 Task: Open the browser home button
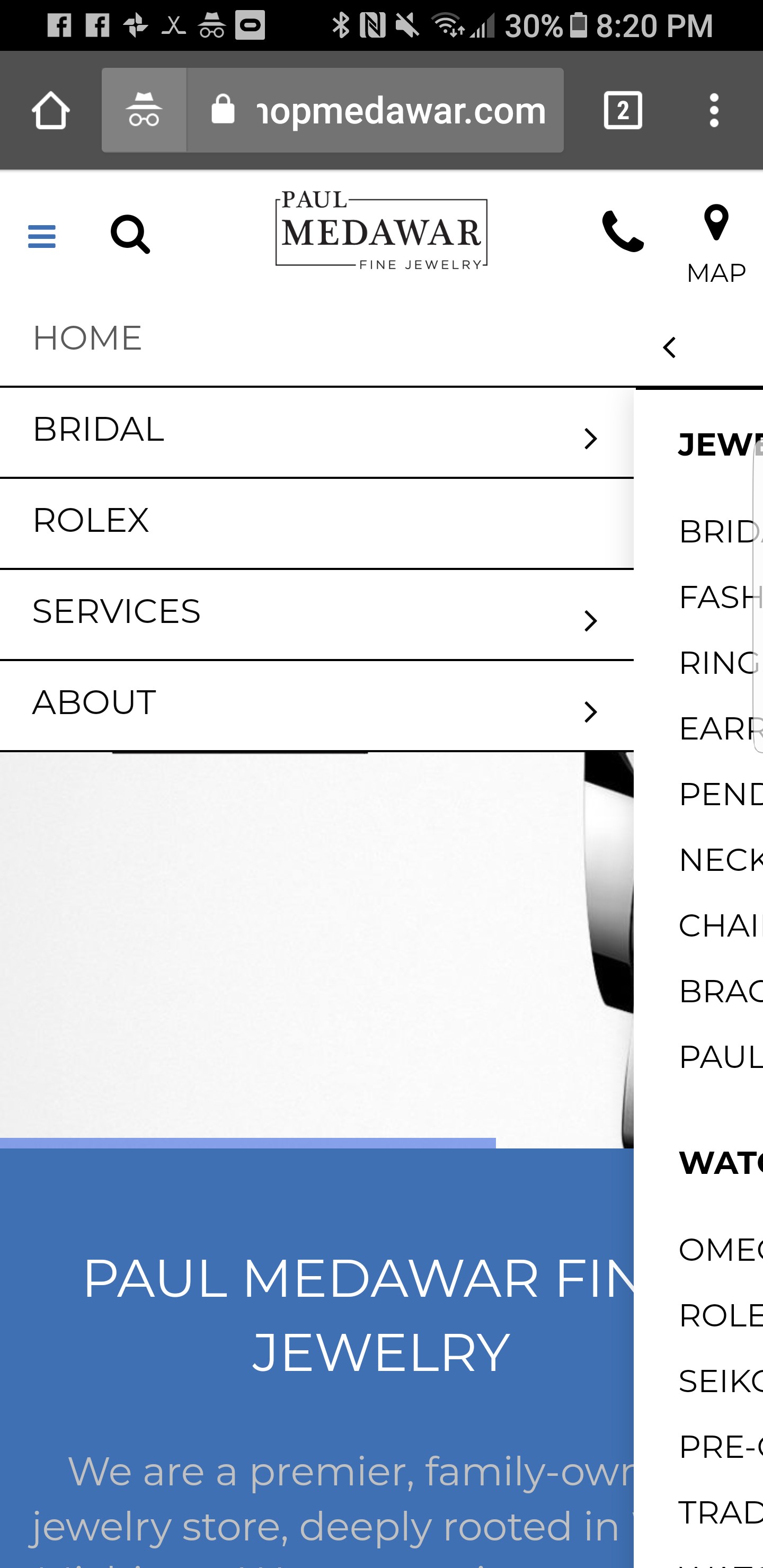click(x=50, y=110)
